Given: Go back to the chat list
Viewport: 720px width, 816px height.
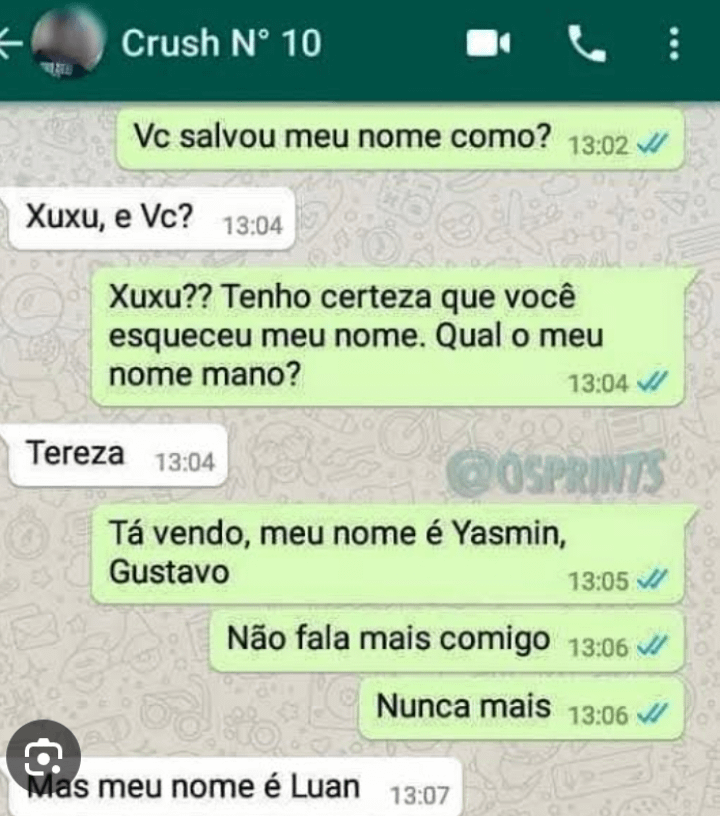Looking at the screenshot, I should coord(12,44).
